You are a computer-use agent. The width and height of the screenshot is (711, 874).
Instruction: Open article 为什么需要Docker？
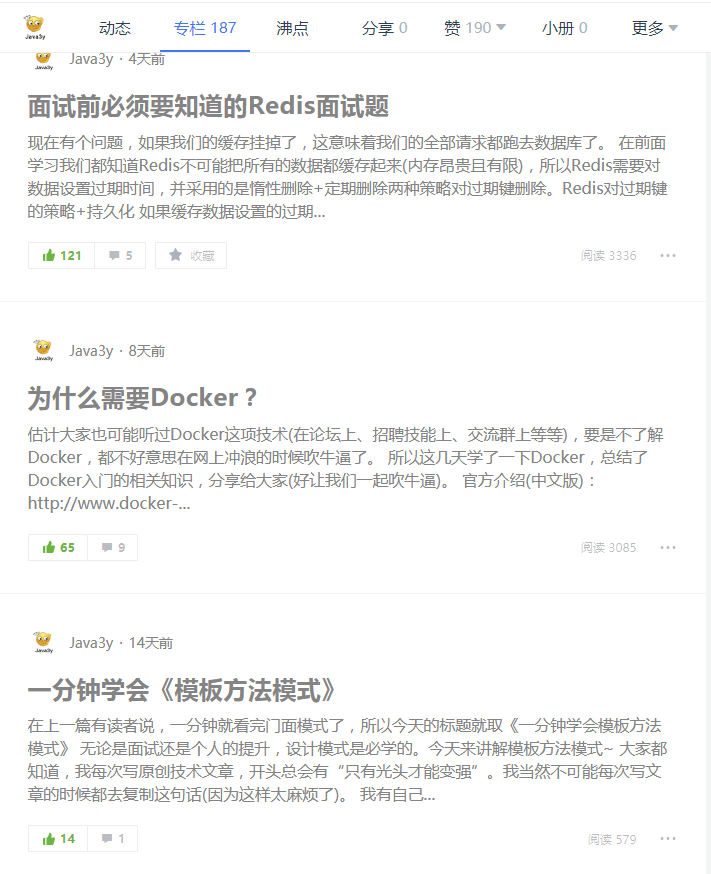tap(143, 398)
